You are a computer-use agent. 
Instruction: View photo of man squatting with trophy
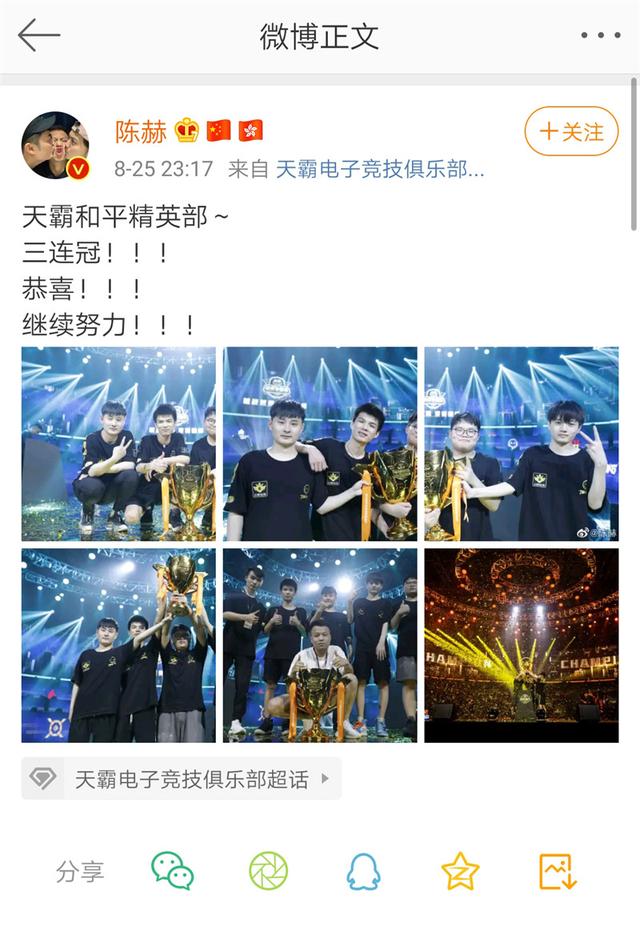(x=319, y=645)
